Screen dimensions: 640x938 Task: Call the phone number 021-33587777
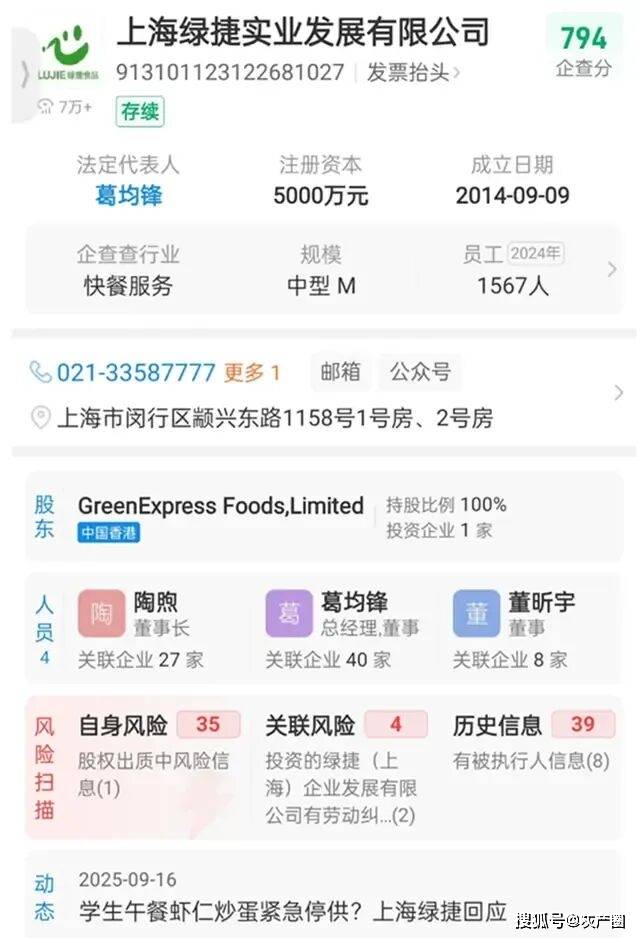click(136, 373)
